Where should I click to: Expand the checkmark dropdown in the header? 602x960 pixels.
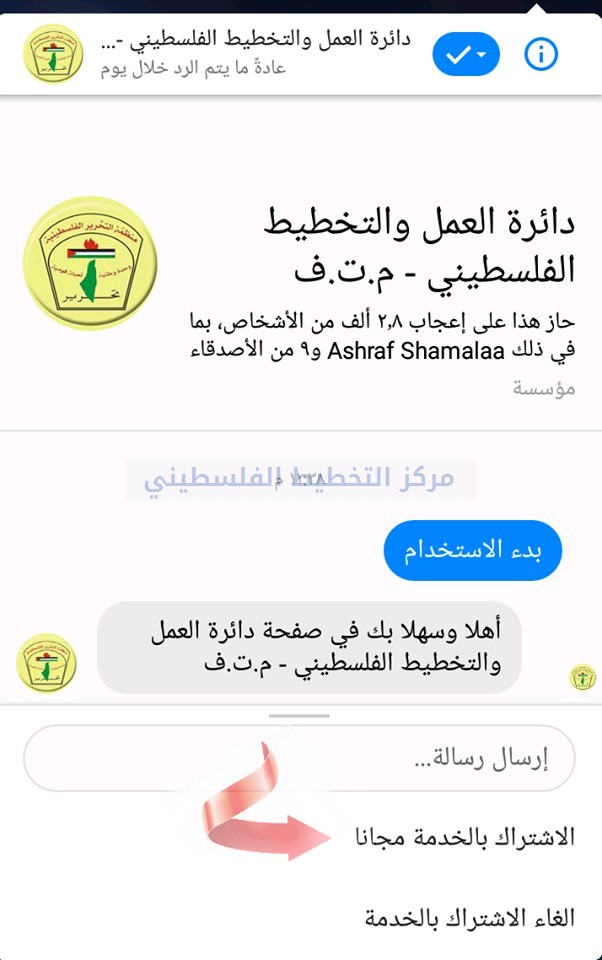(465, 55)
